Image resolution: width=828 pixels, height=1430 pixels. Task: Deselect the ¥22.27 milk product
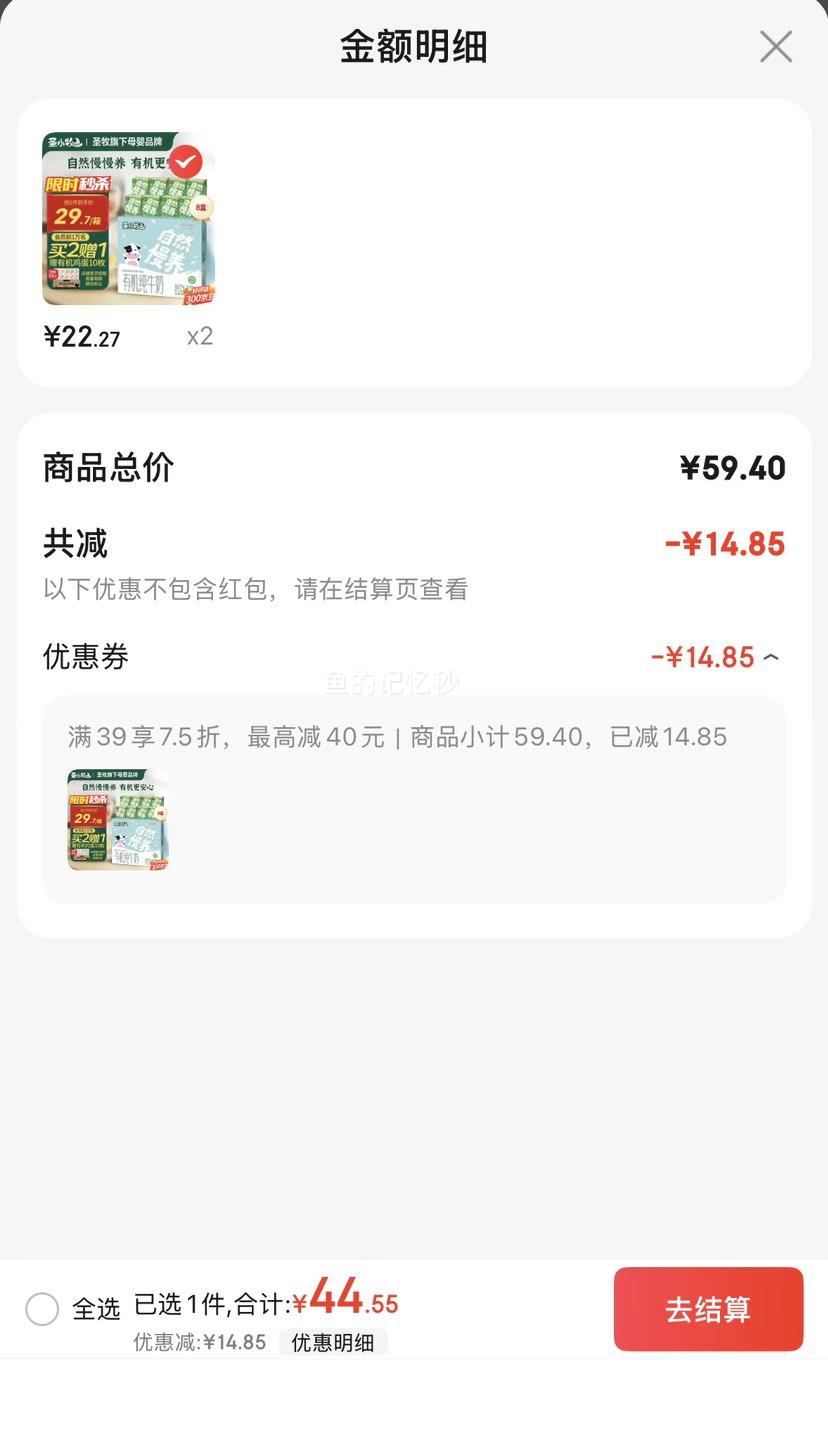186,161
